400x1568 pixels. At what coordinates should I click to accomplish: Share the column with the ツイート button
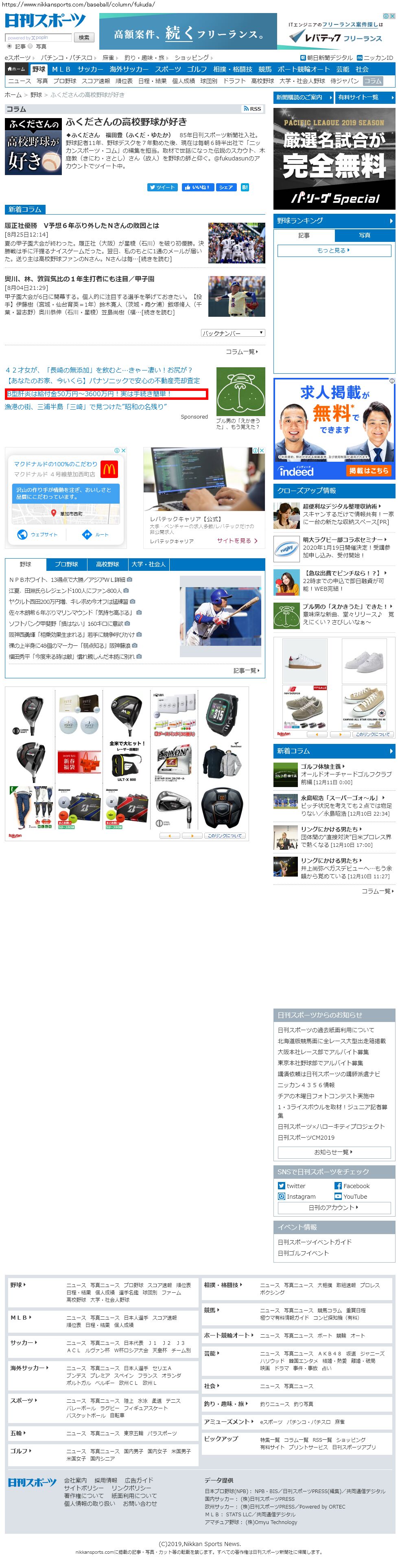point(162,187)
